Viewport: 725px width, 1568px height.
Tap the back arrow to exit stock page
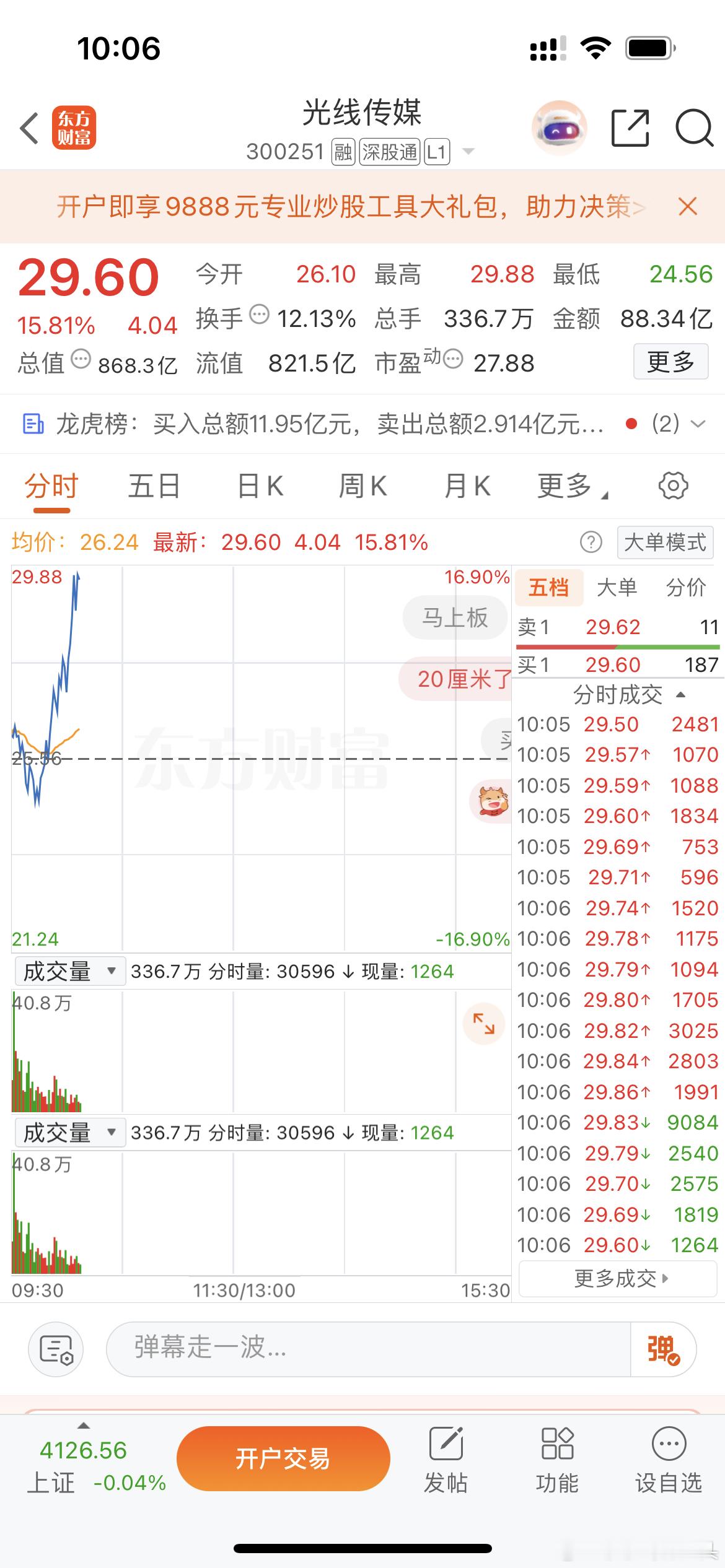click(x=27, y=127)
